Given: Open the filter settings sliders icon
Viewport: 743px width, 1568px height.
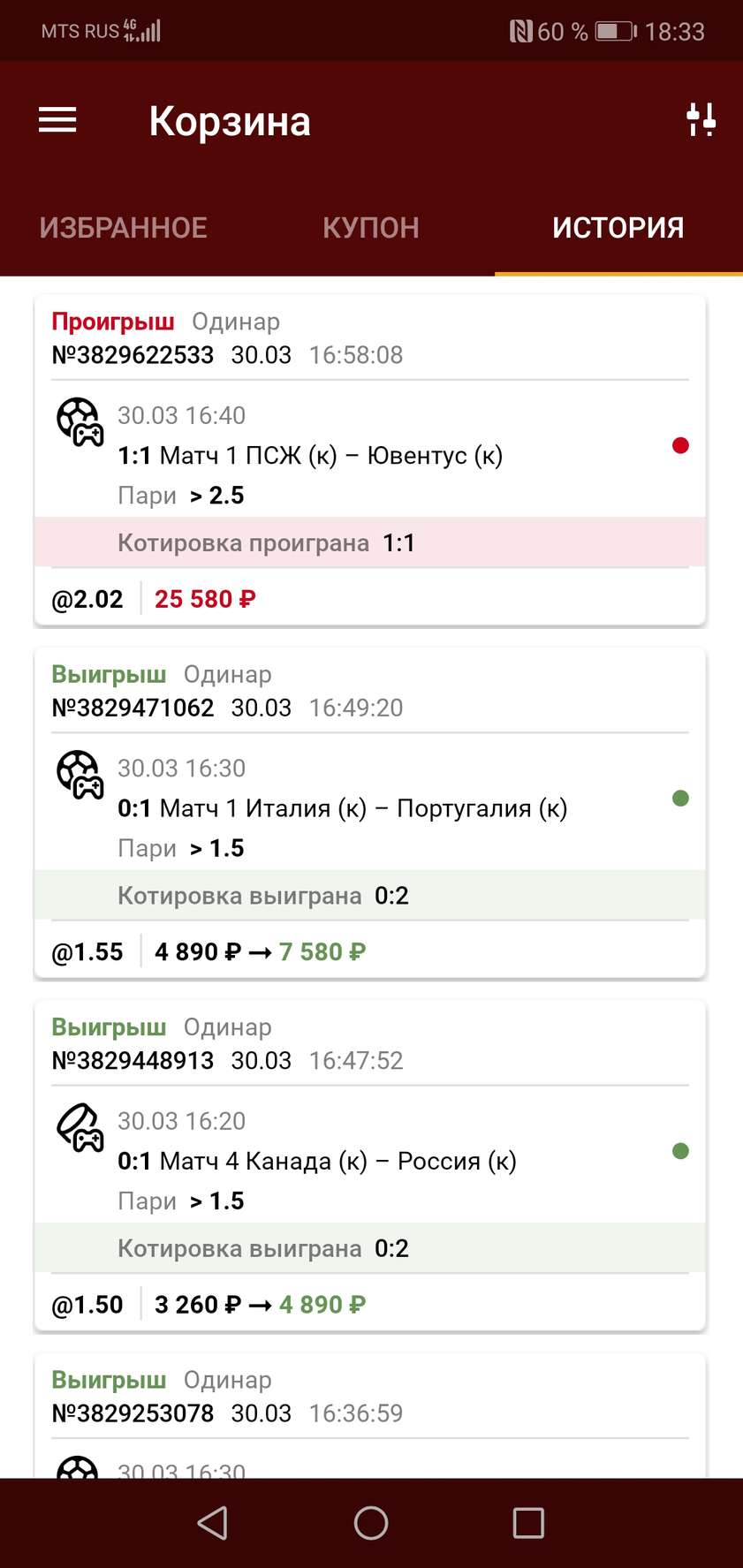Looking at the screenshot, I should [701, 119].
